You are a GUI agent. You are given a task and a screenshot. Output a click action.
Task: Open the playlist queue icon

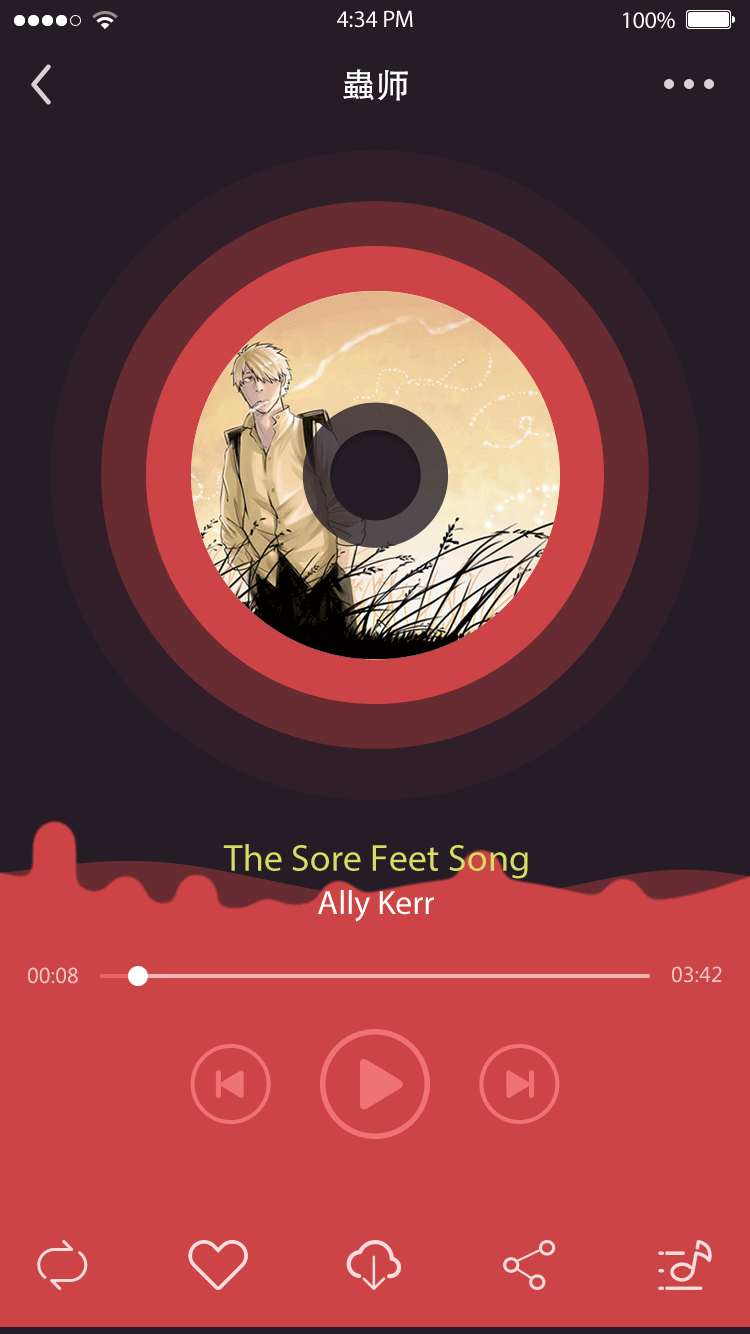pyautogui.click(x=684, y=1265)
